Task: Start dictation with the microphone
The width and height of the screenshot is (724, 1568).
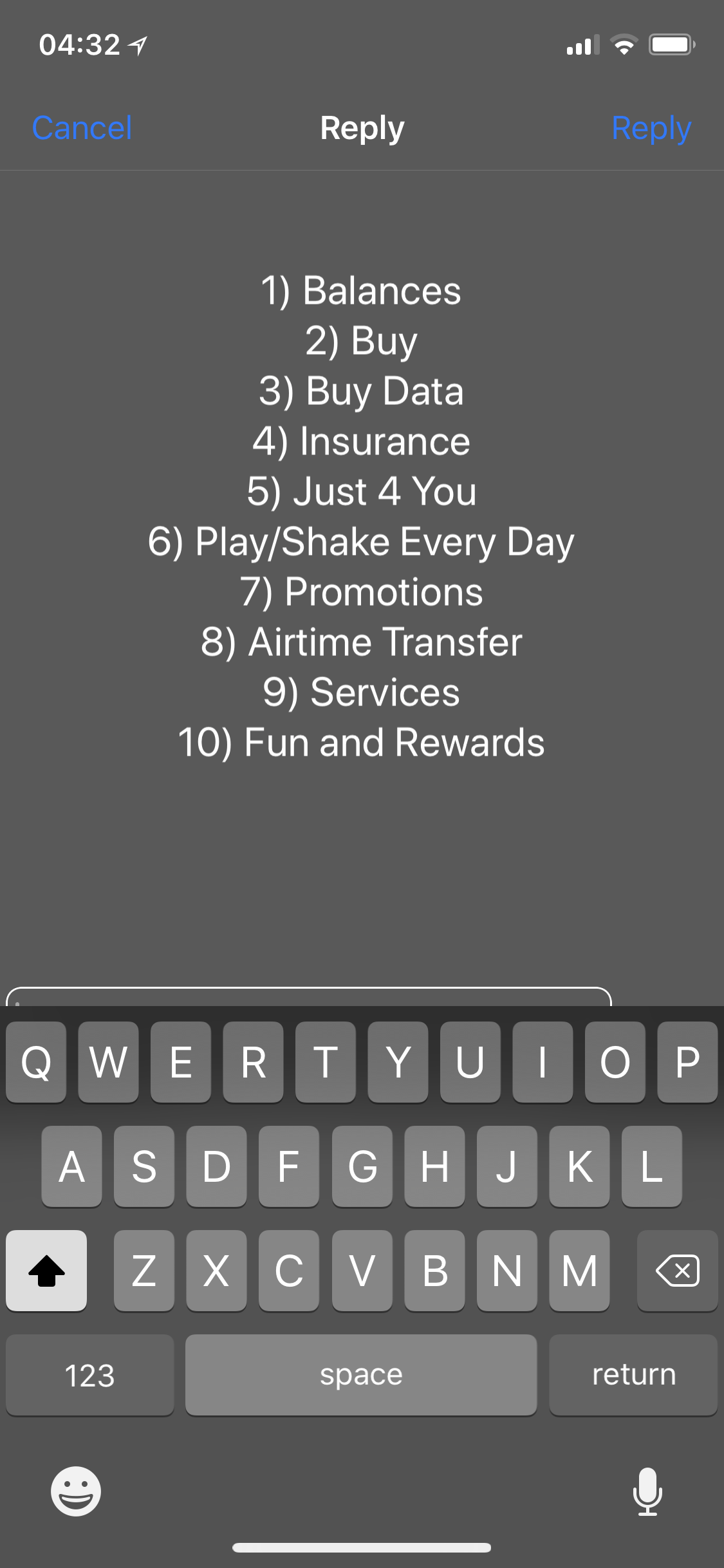Action: 647,1491
